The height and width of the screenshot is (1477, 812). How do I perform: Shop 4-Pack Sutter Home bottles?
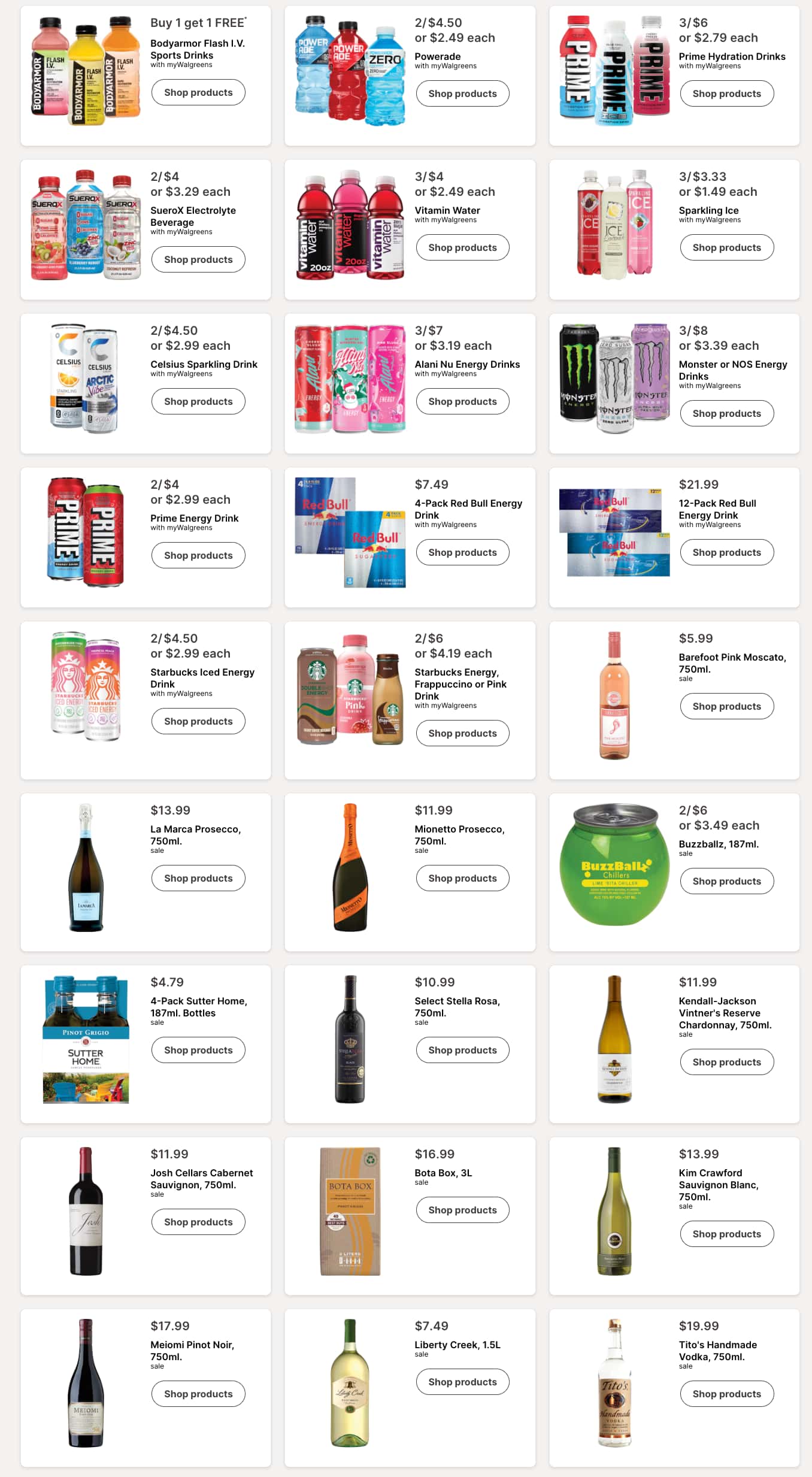(x=198, y=1050)
